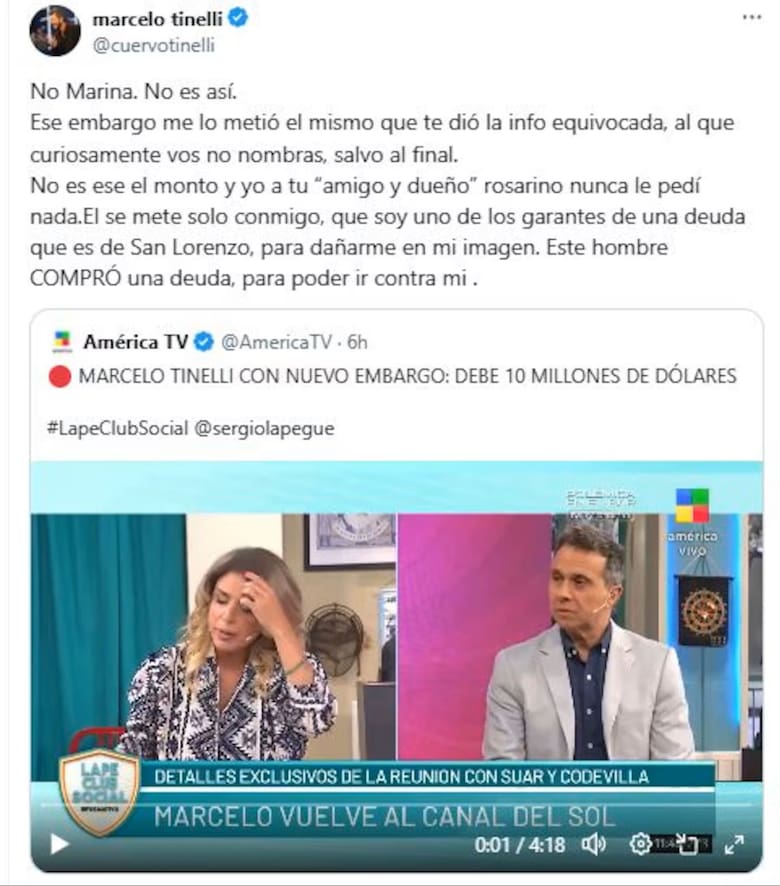The width and height of the screenshot is (780, 886).
Task: Mute the video sound
Action: pyautogui.click(x=594, y=844)
